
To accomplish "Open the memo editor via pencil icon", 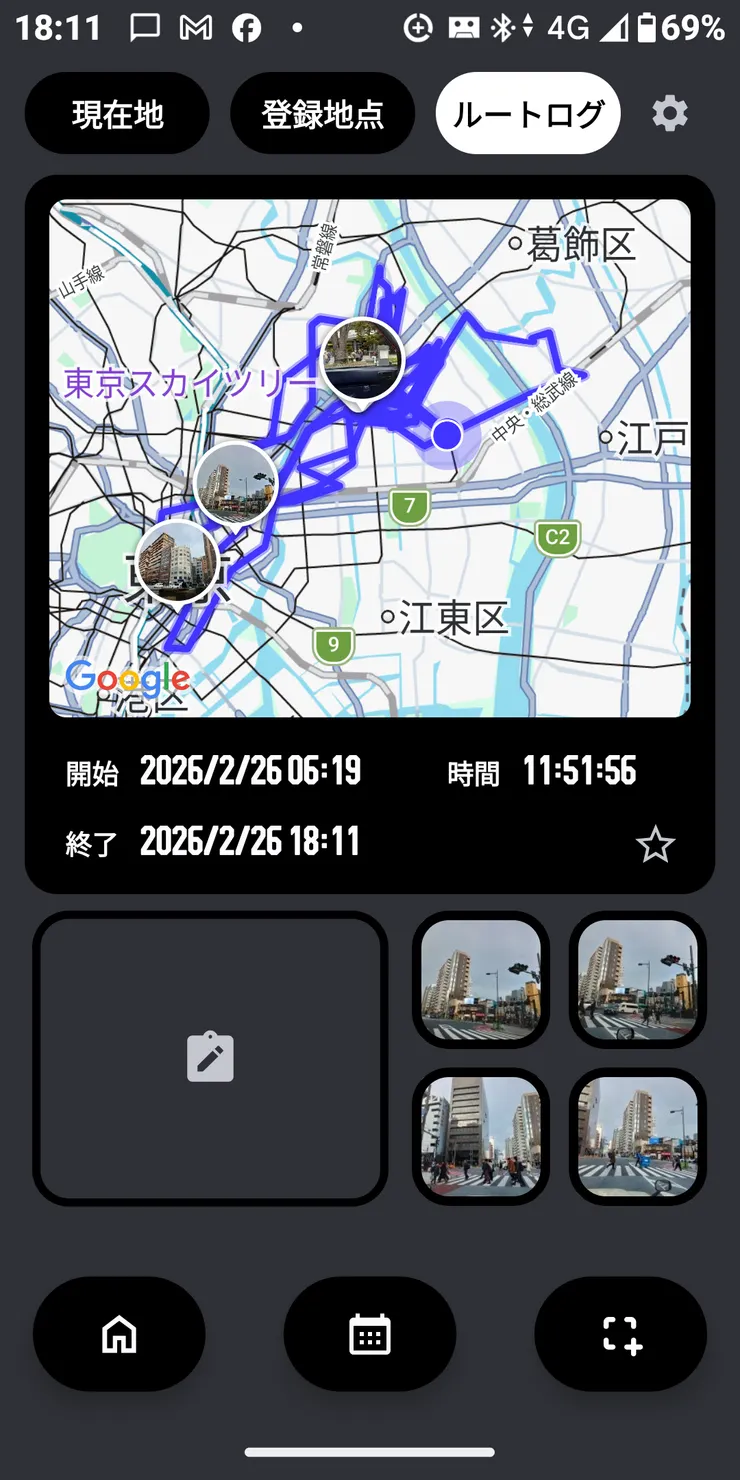I will [209, 1058].
